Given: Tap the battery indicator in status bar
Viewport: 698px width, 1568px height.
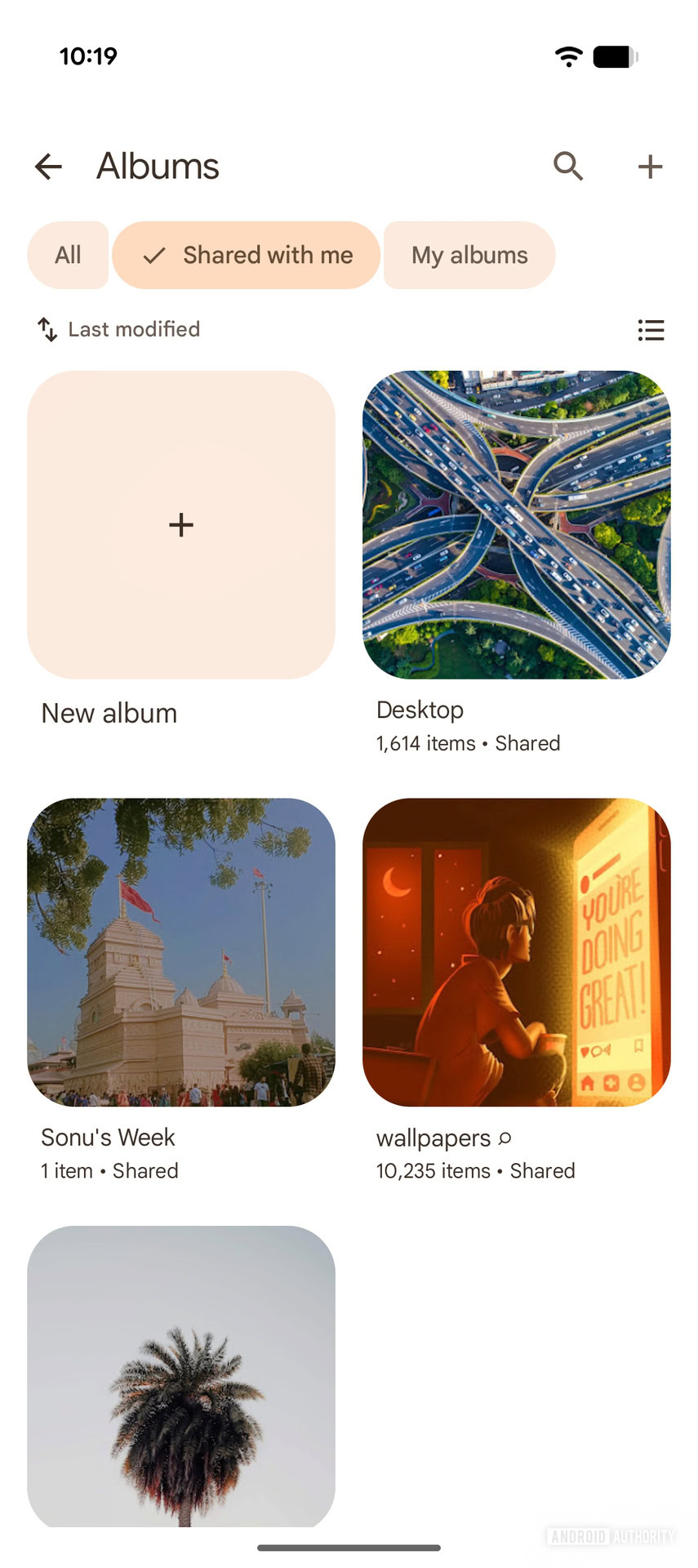Looking at the screenshot, I should (x=615, y=56).
